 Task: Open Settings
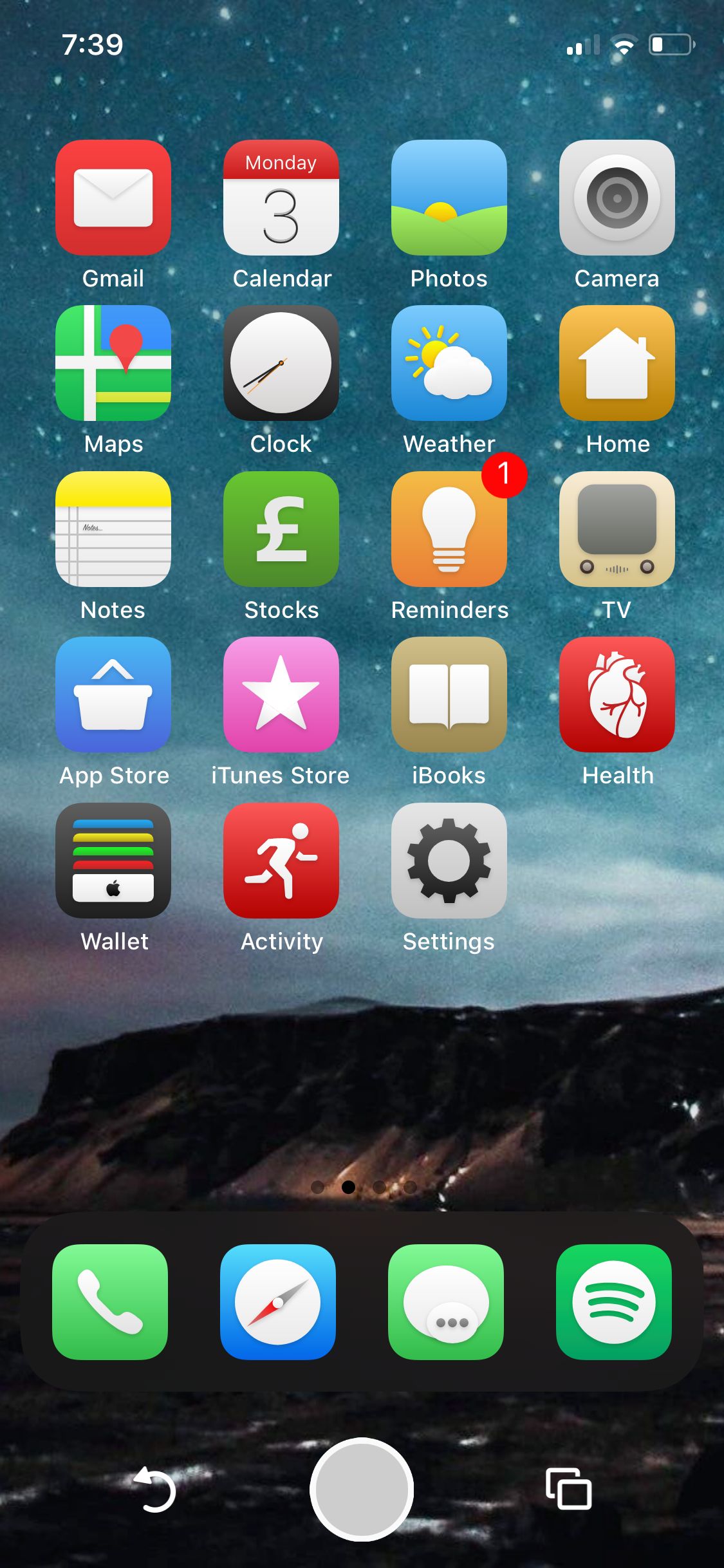(x=449, y=861)
